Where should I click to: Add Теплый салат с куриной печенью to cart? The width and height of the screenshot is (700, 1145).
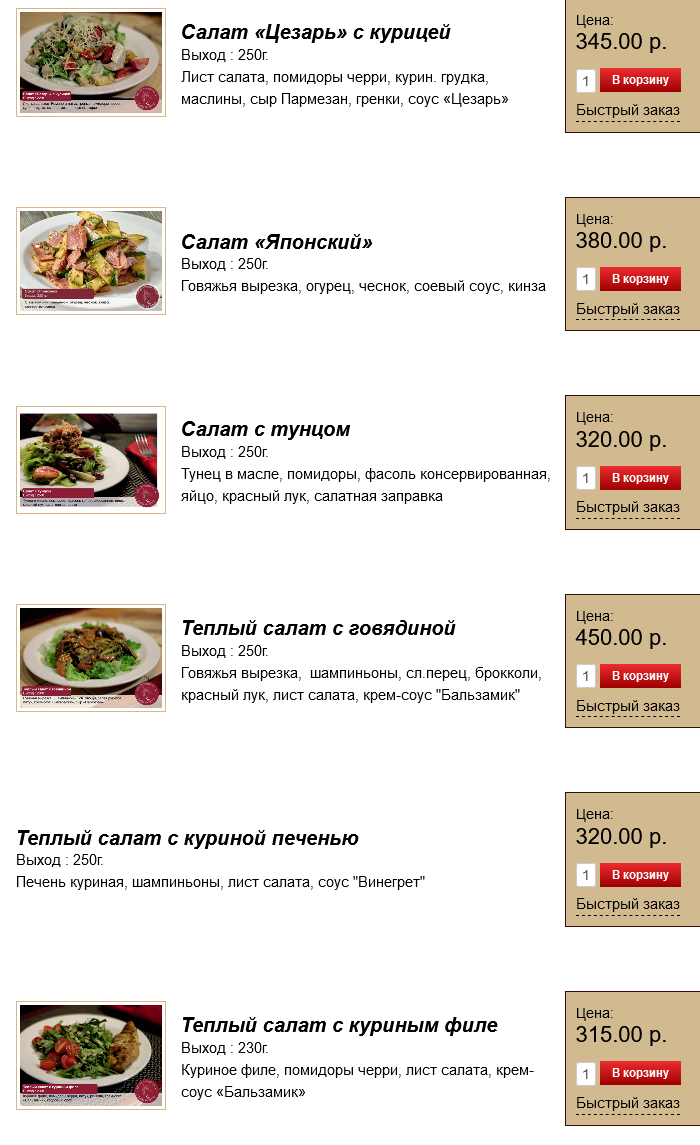pos(640,875)
